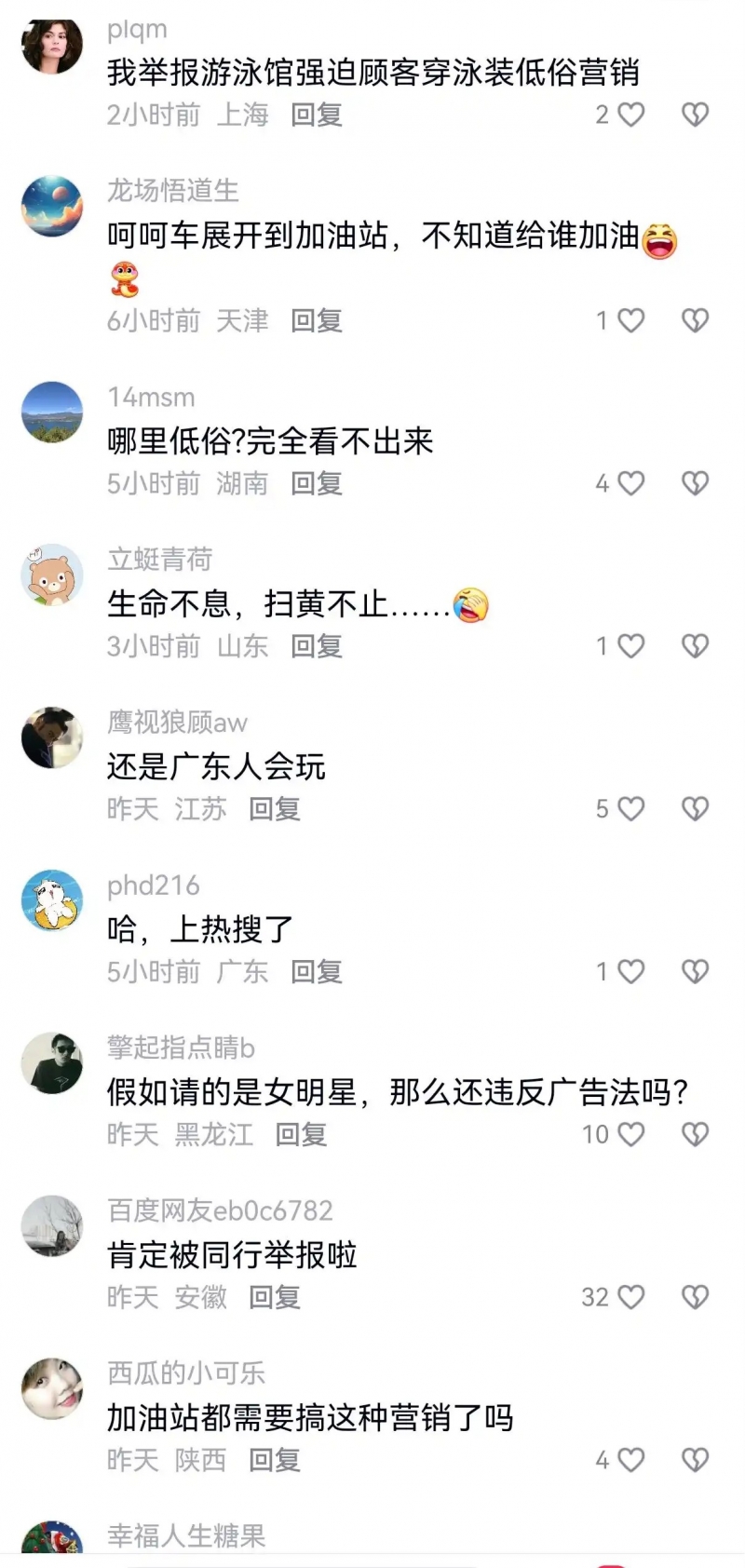
Task: Tap the broken-heart dislike icon on plqm's comment
Action: coord(695,113)
